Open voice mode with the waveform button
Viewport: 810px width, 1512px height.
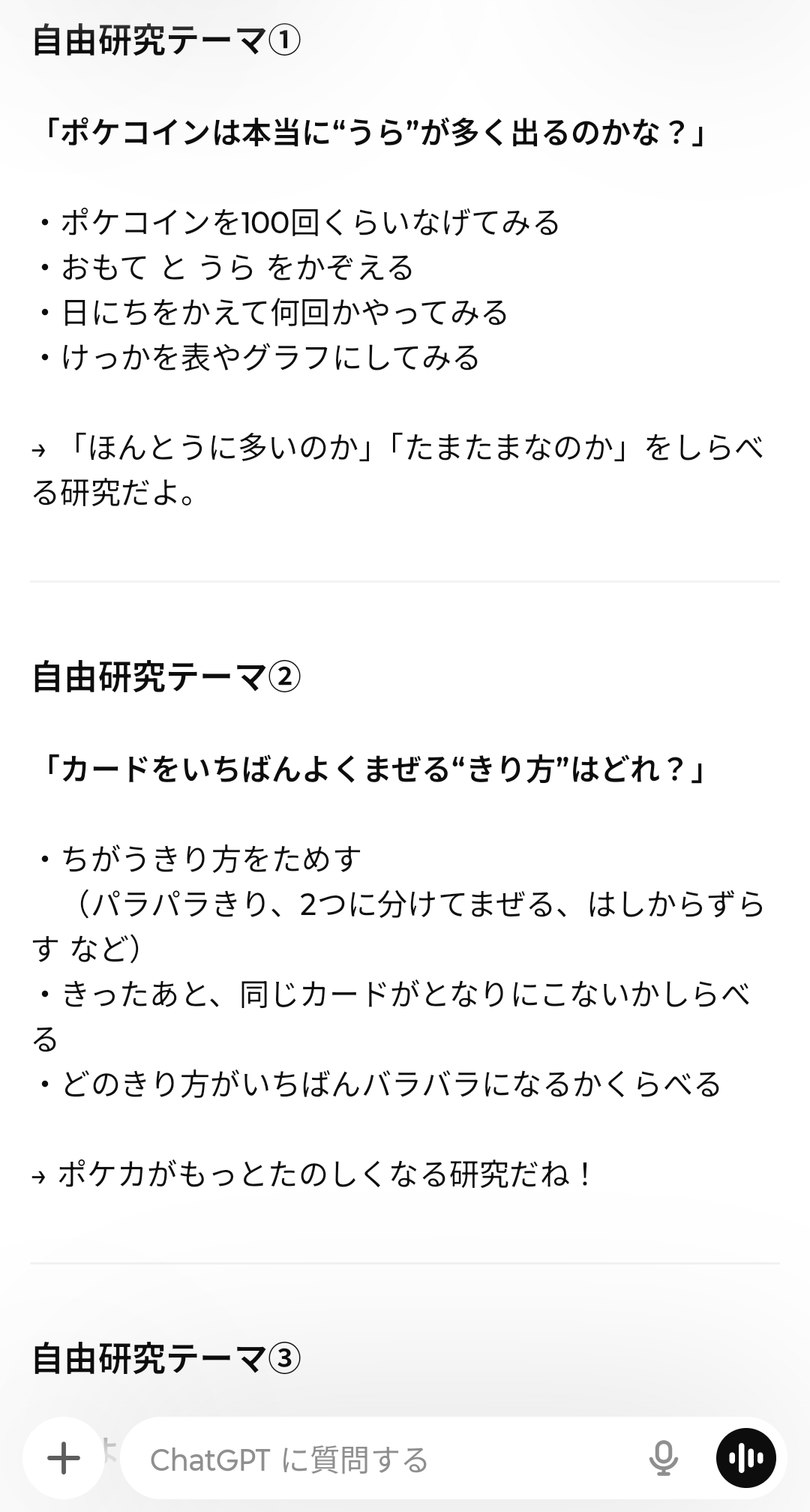[x=745, y=1458]
